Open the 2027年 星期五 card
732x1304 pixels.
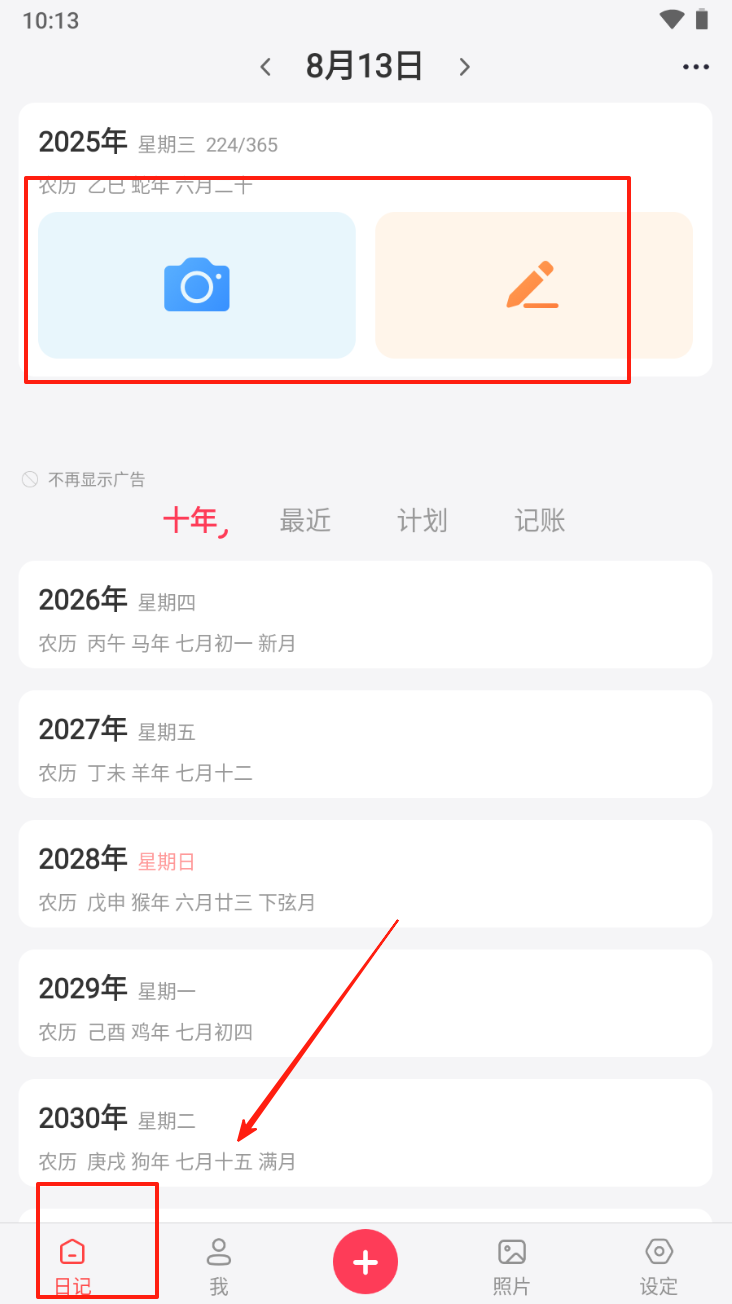tap(365, 744)
